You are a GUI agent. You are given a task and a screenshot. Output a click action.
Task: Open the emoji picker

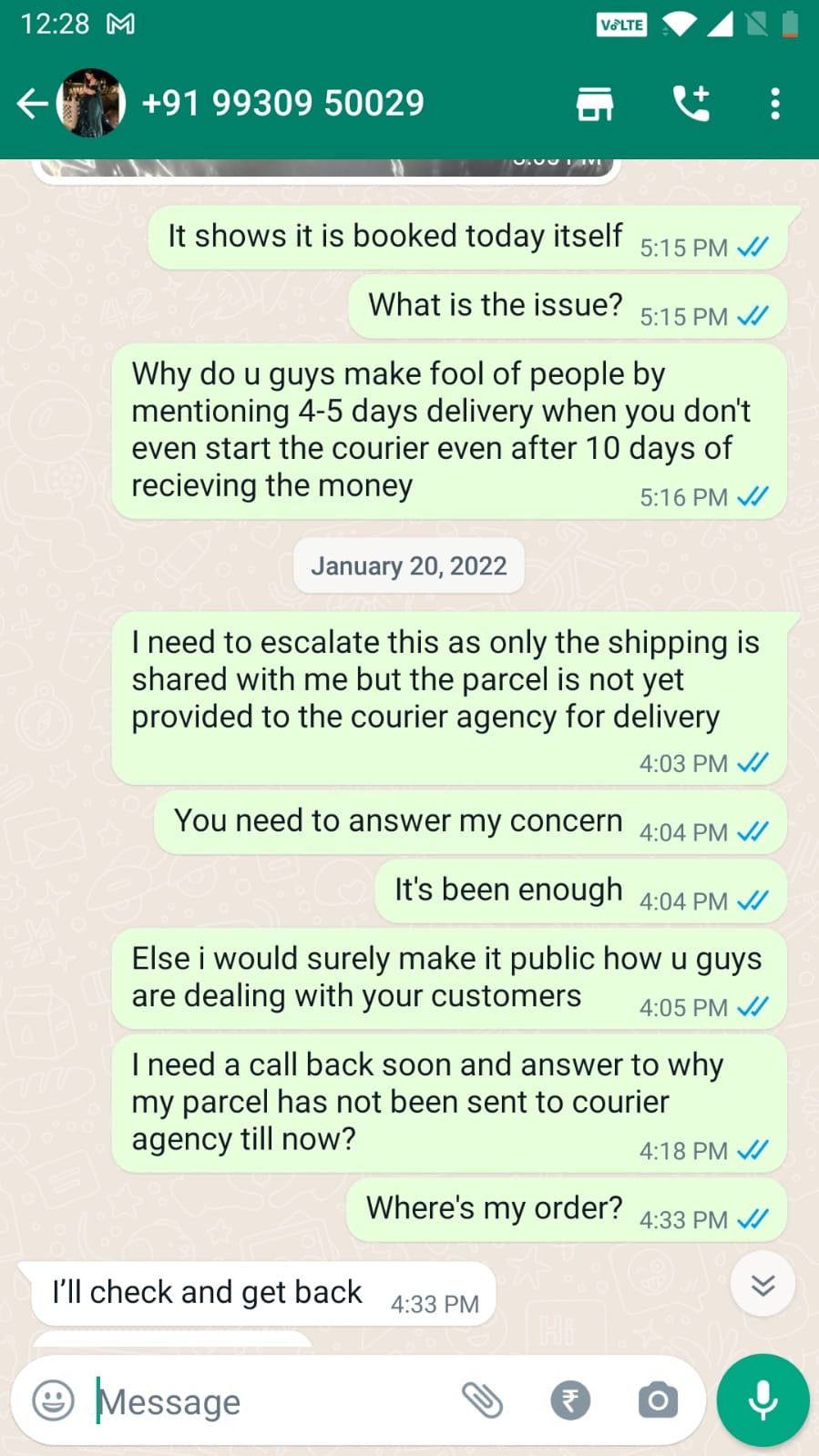[x=54, y=1400]
